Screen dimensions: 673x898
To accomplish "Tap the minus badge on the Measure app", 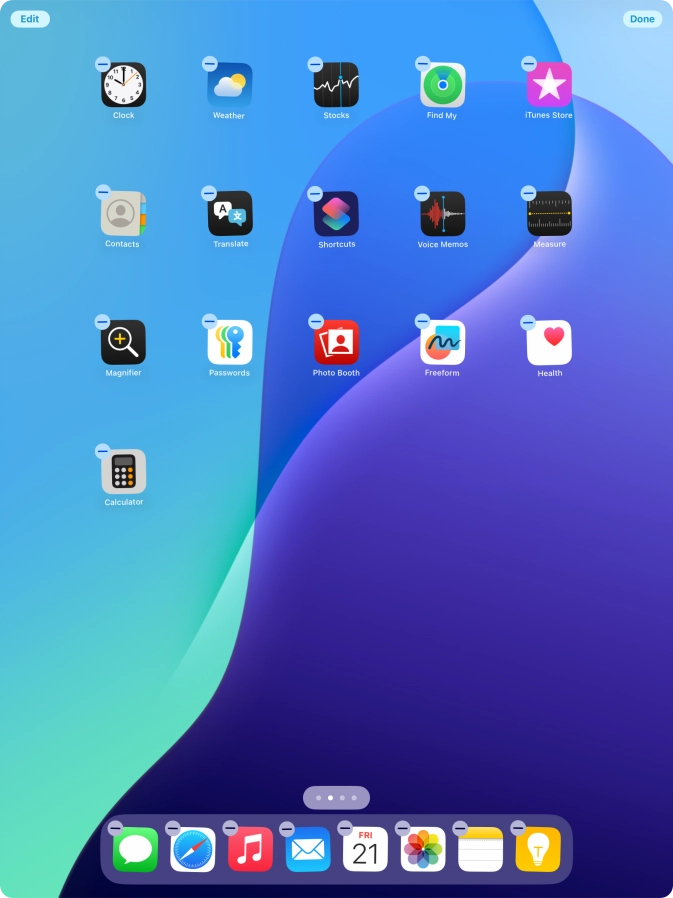I will click(529, 192).
